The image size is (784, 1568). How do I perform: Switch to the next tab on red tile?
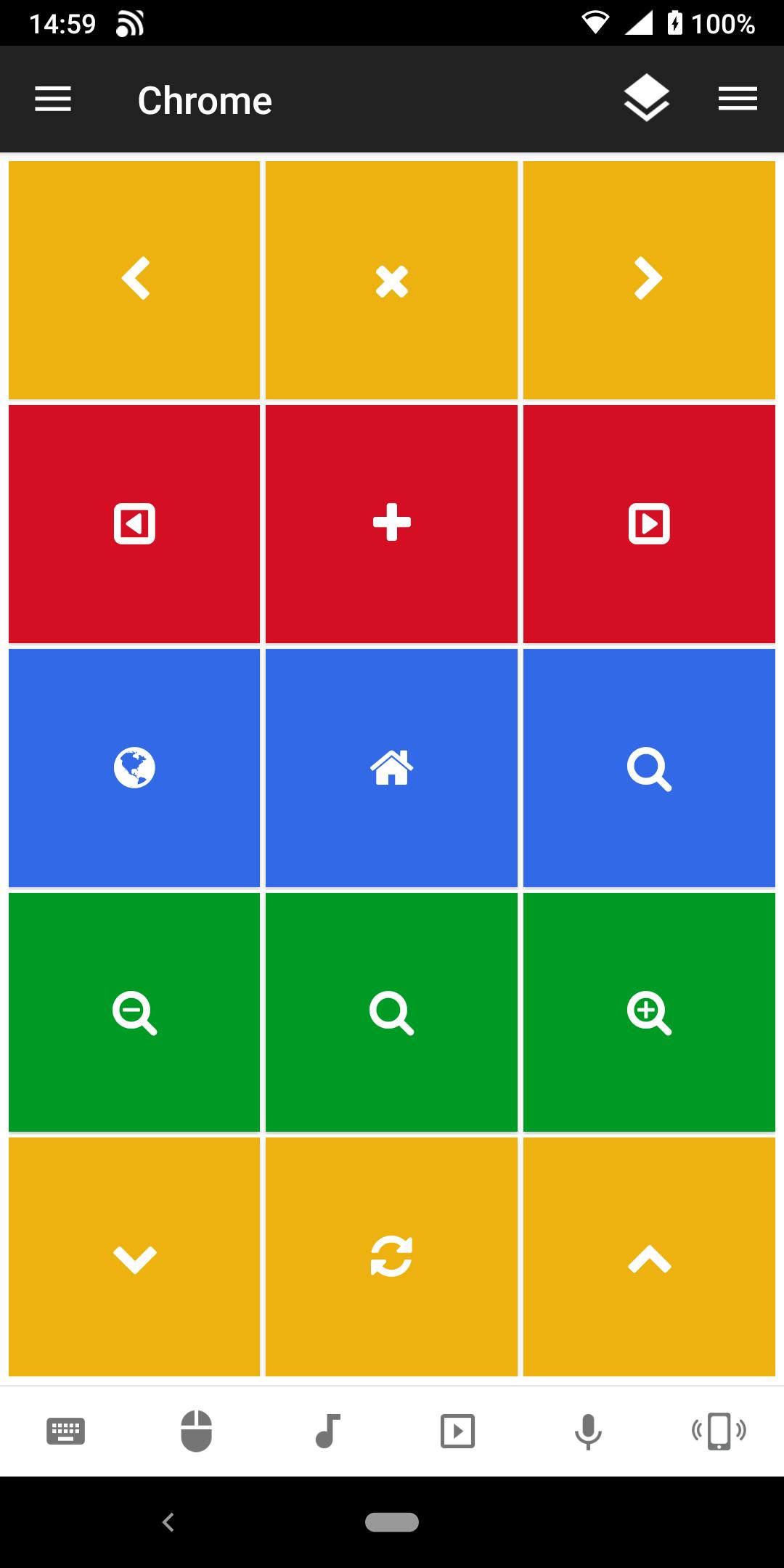point(649,523)
